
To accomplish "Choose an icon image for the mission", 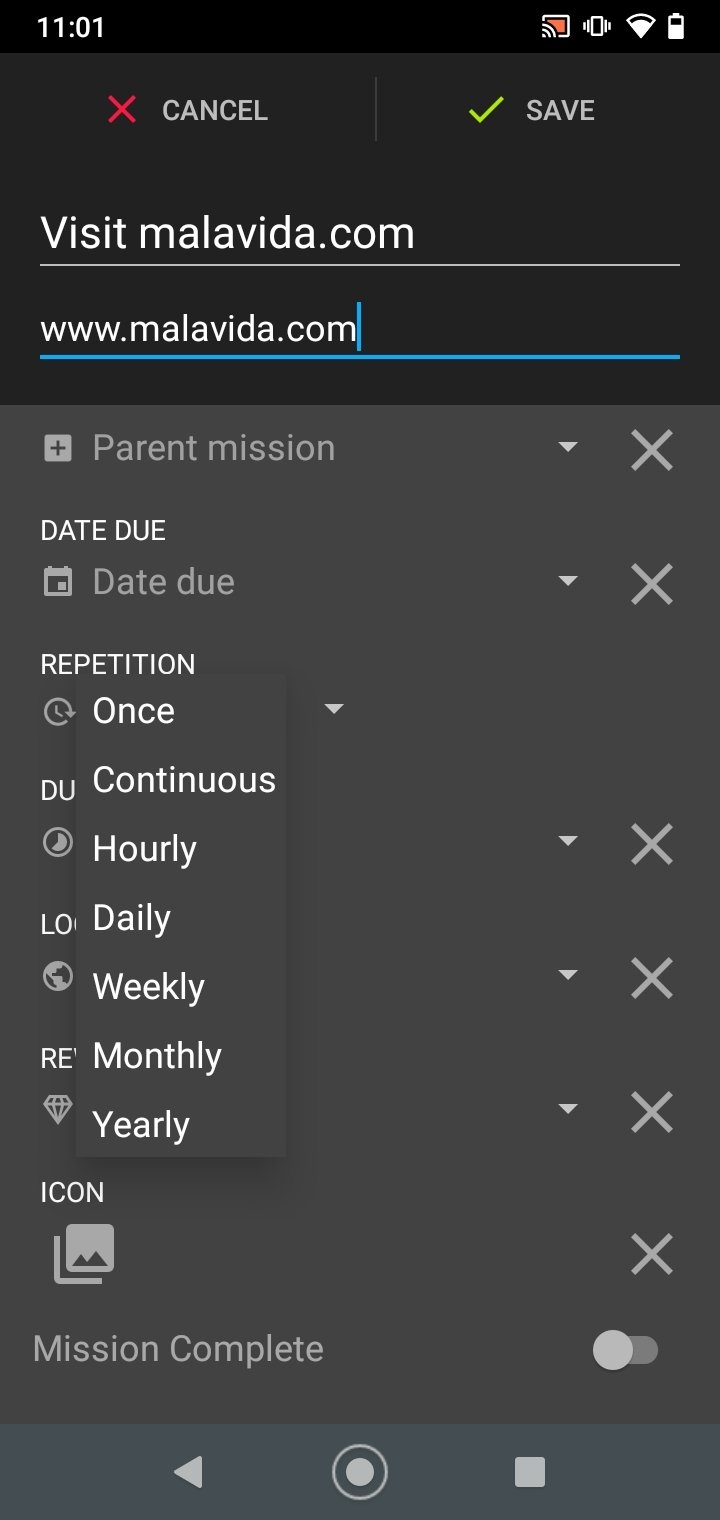I will (x=84, y=1254).
